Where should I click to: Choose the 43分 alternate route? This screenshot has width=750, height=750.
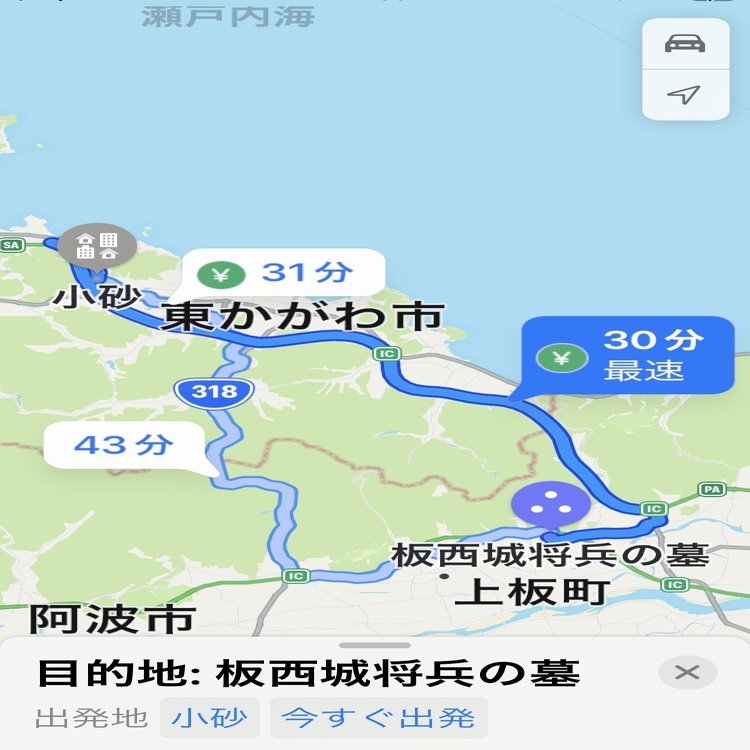123,444
